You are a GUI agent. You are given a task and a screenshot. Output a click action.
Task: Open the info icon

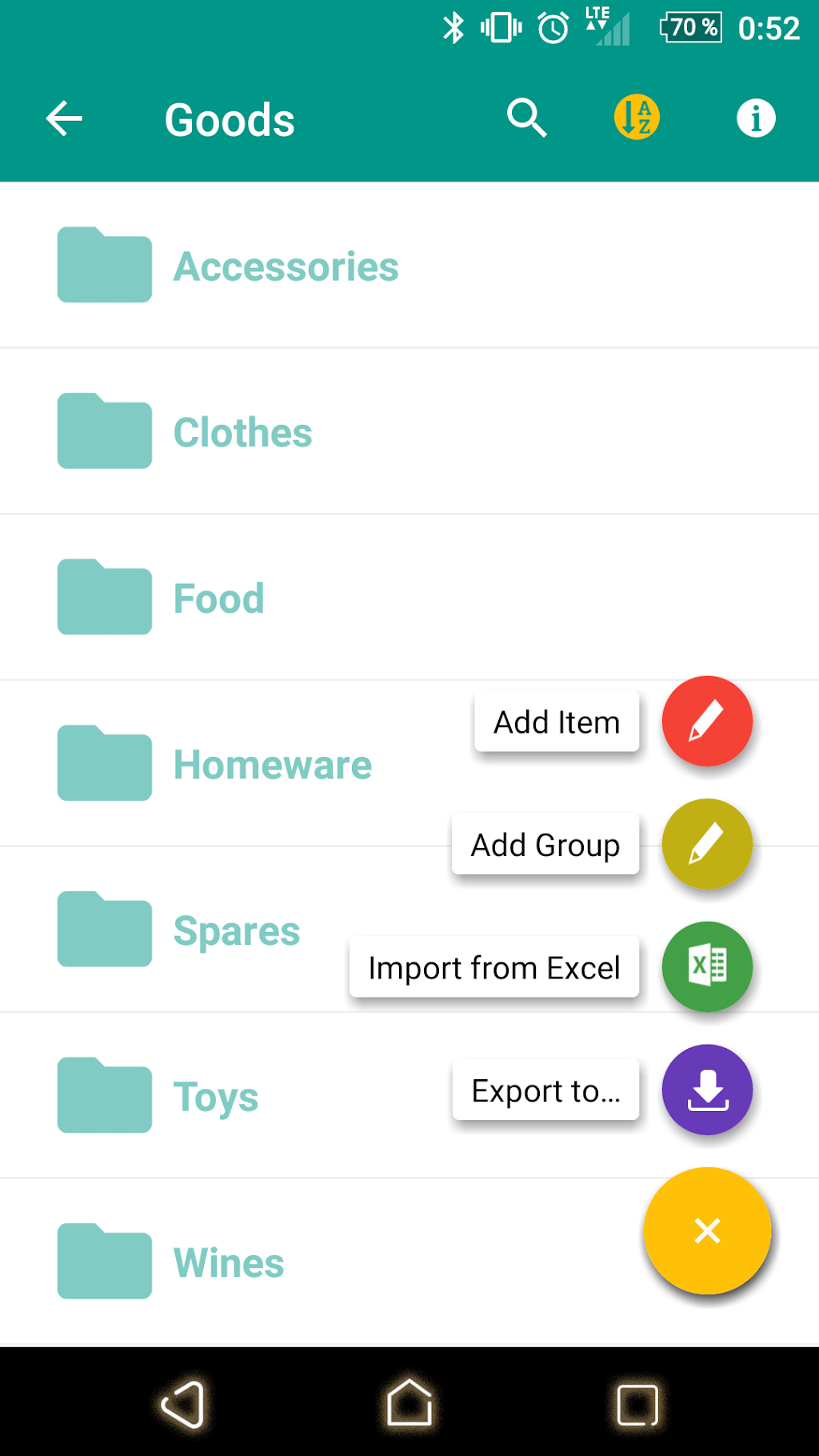coord(755,118)
